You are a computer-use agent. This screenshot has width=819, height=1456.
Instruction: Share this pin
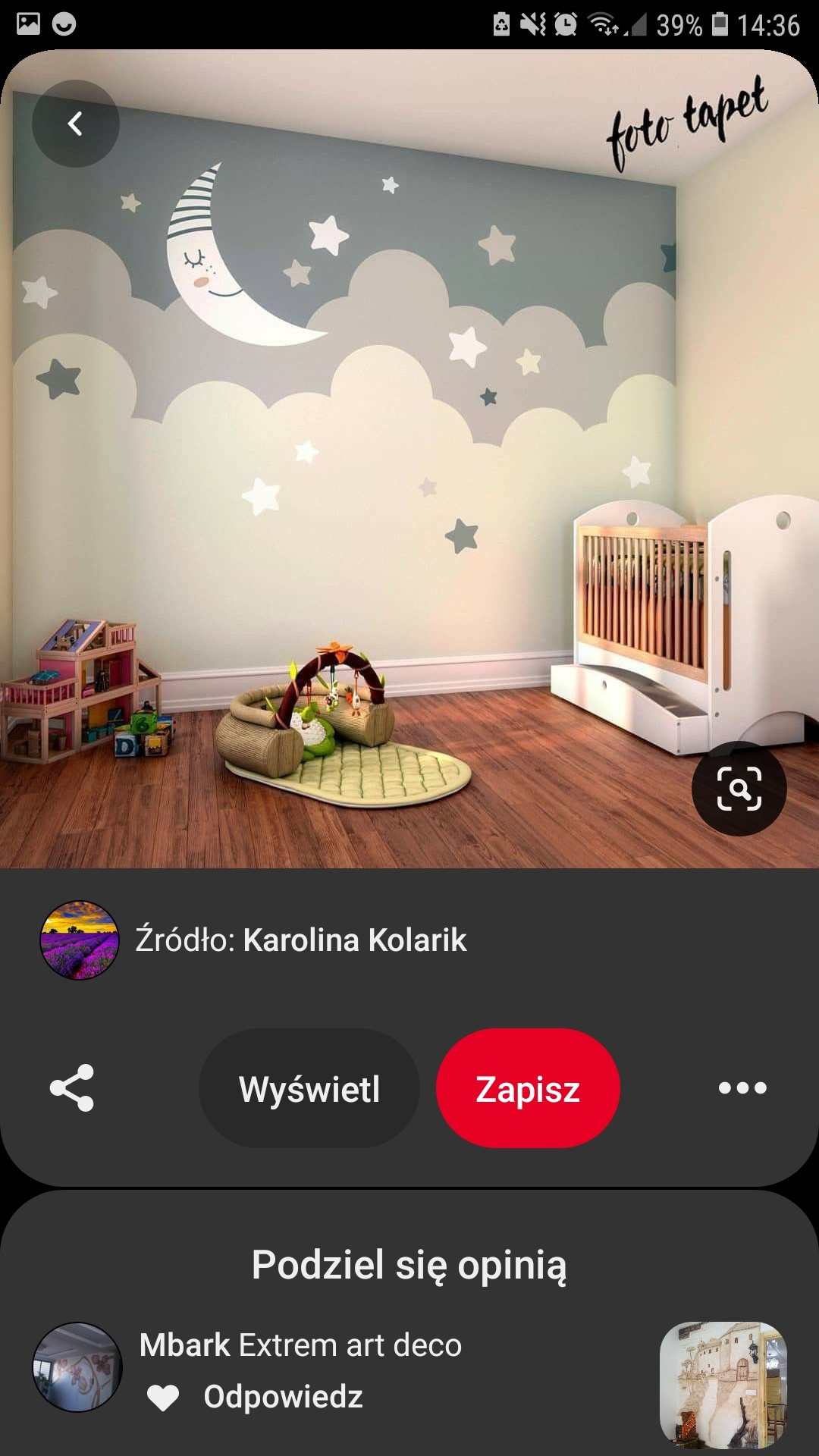[72, 1088]
